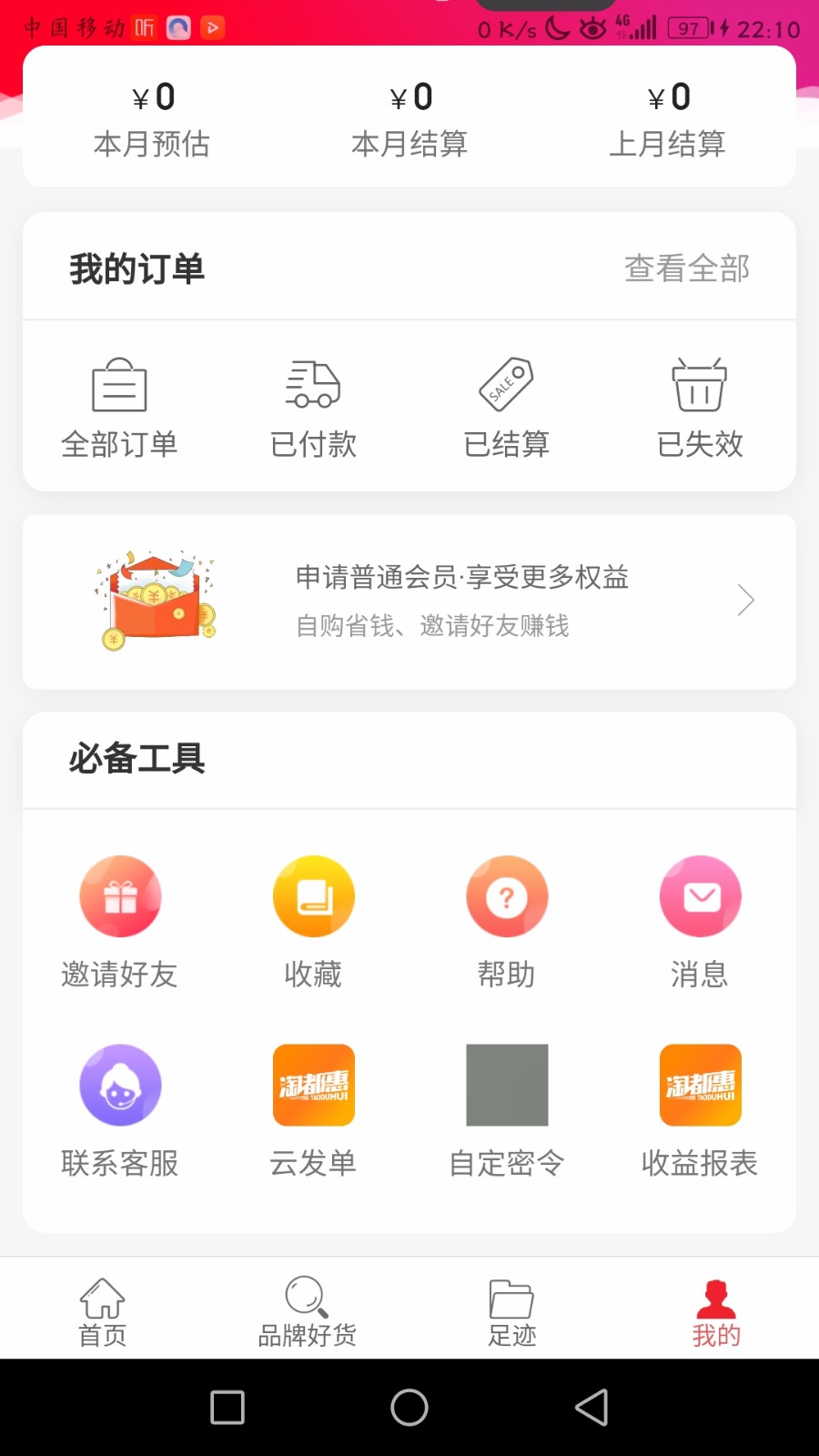Select the 帮助 question mark icon
The width and height of the screenshot is (819, 1456).
507,896
